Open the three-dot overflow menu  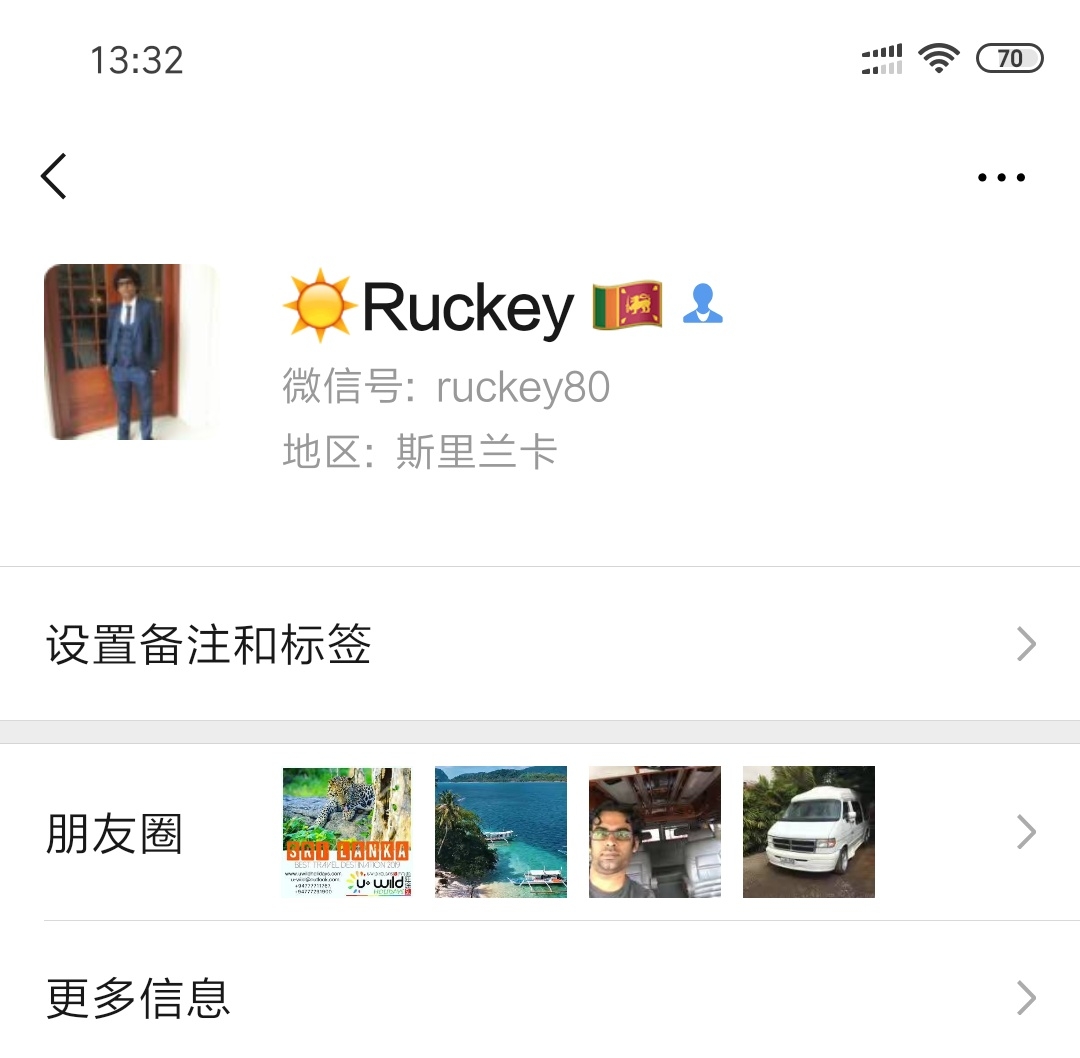pyautogui.click(x=1001, y=178)
